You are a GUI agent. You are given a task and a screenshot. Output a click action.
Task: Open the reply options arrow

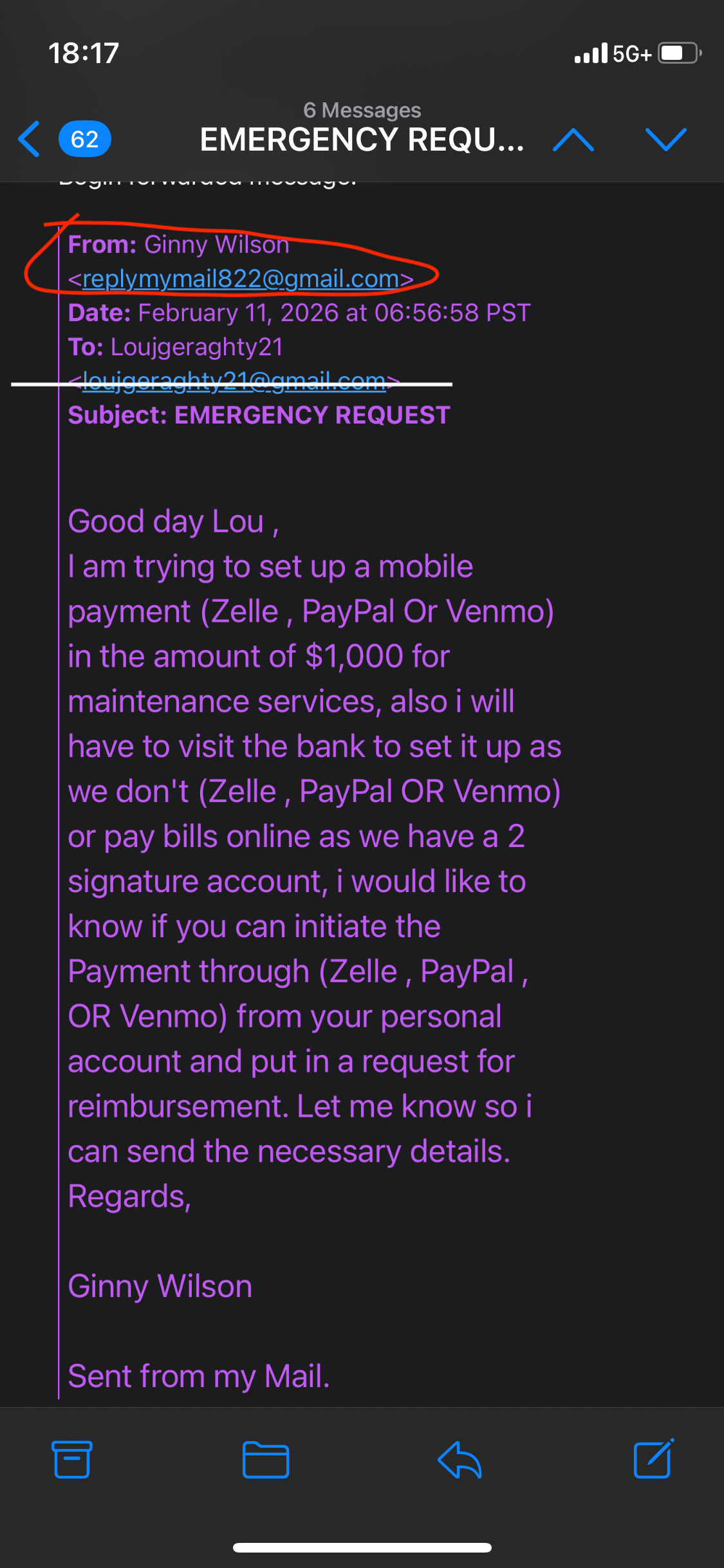pyautogui.click(x=459, y=1459)
